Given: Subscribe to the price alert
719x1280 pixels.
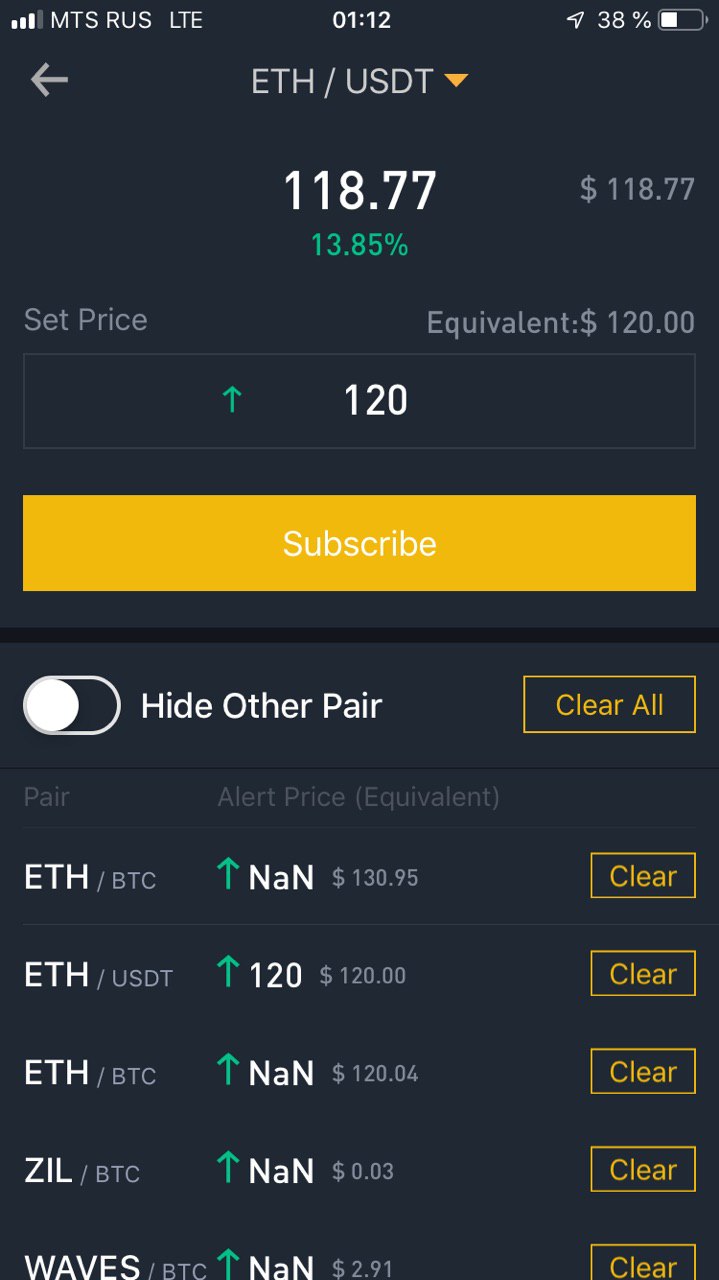Looking at the screenshot, I should pos(359,543).
